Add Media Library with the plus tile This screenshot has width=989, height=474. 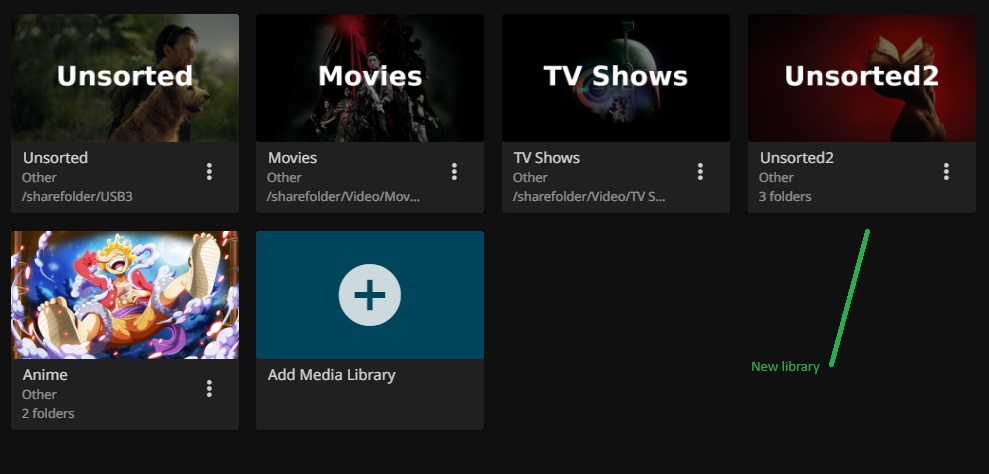click(x=370, y=295)
